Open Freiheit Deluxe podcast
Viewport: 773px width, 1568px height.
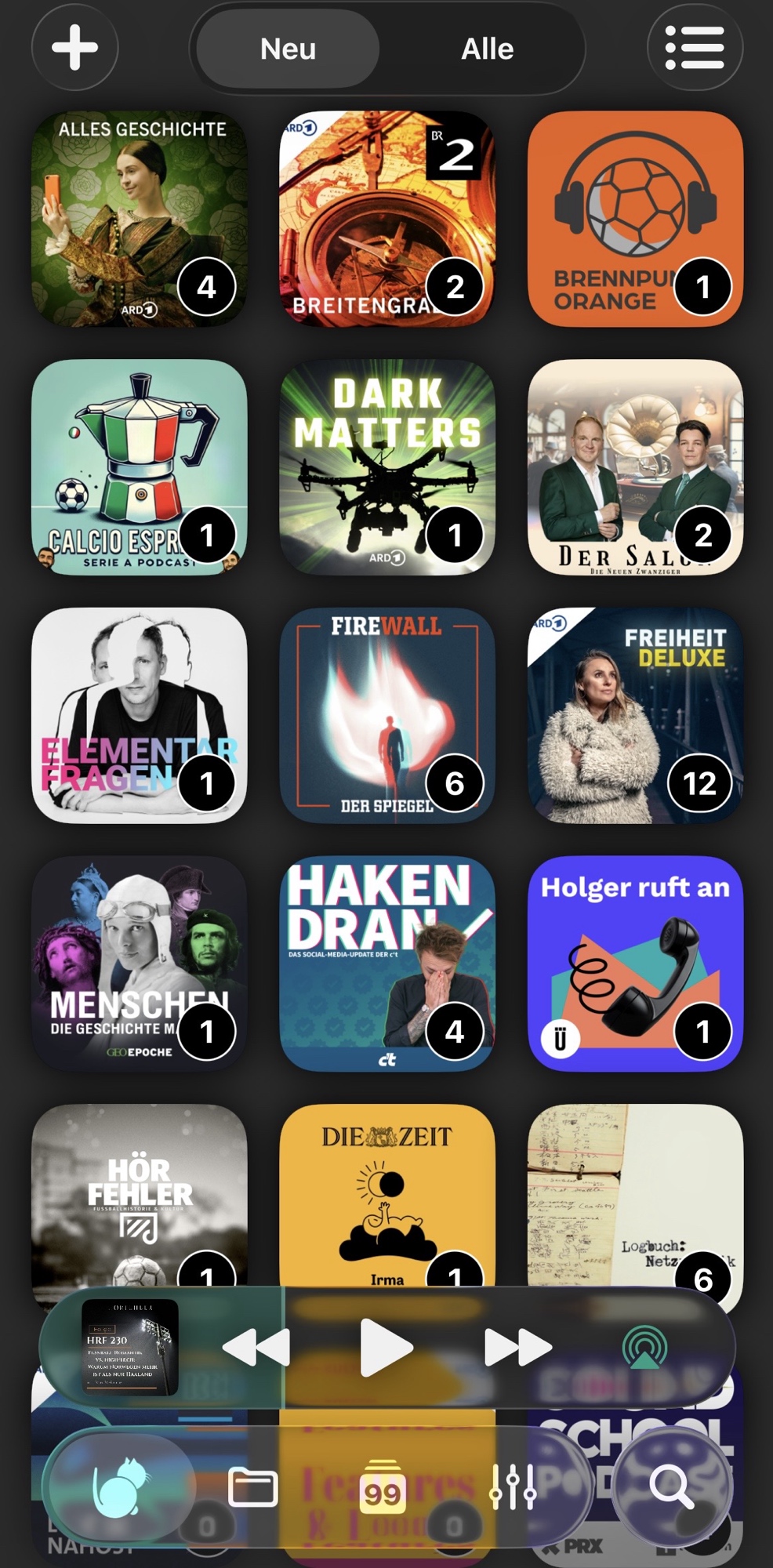(635, 715)
